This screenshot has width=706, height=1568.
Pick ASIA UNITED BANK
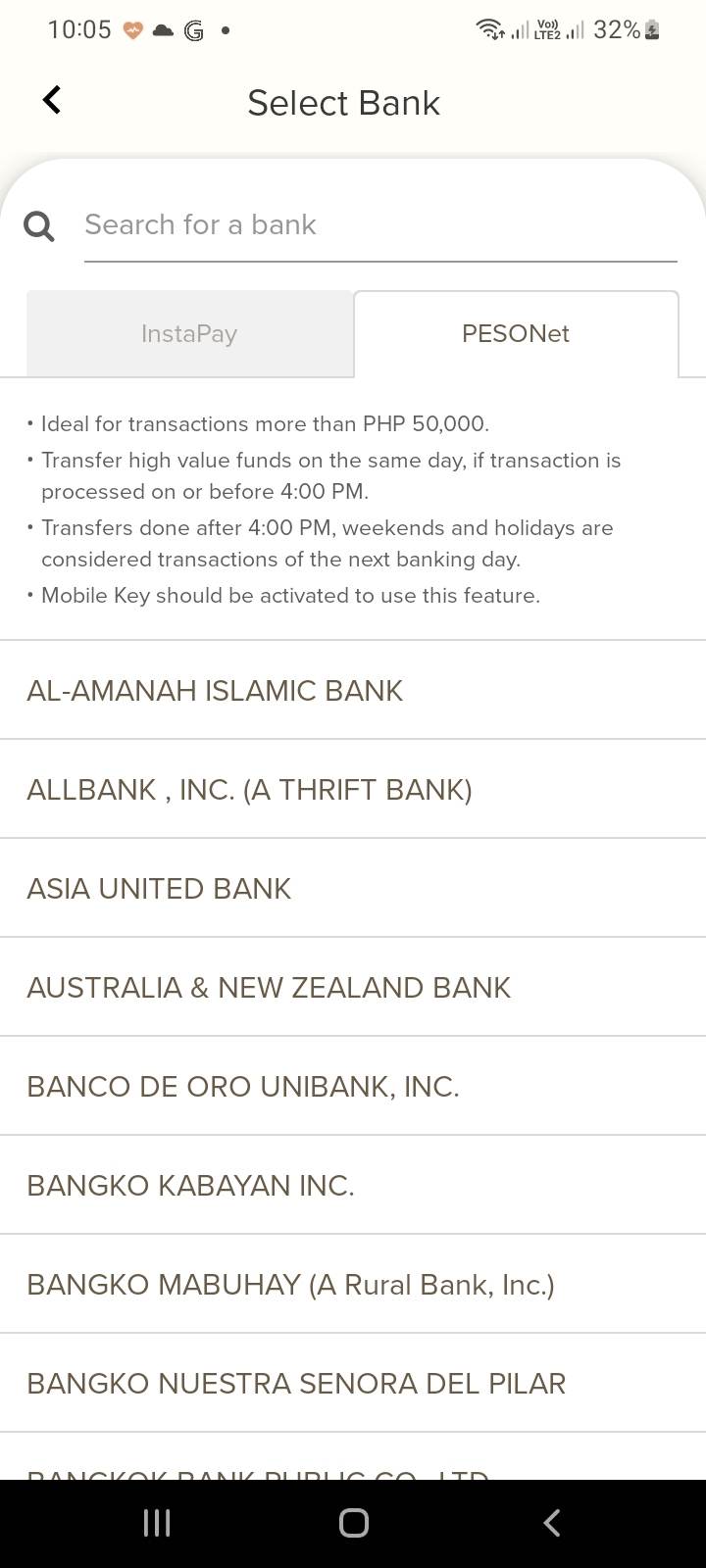click(x=353, y=888)
